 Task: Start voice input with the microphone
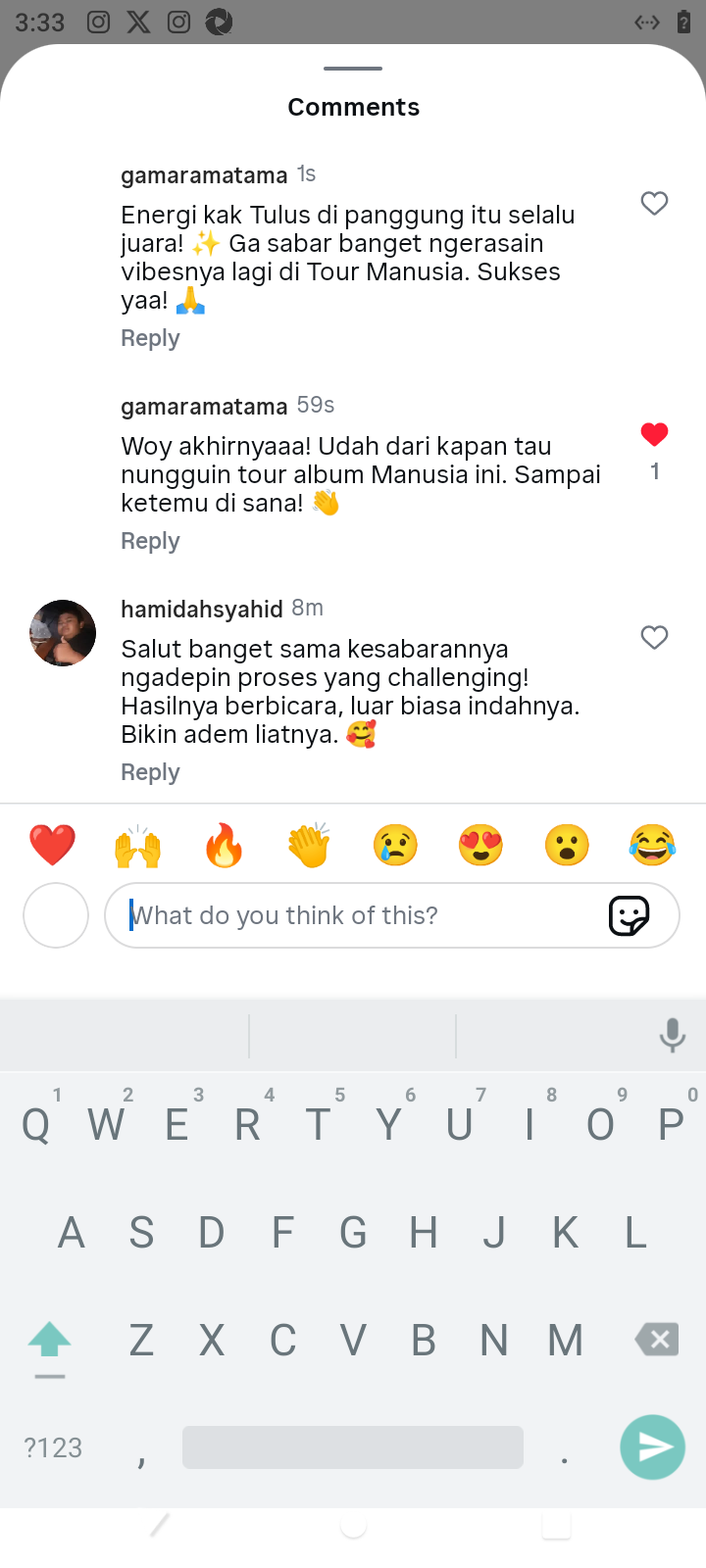click(672, 1035)
